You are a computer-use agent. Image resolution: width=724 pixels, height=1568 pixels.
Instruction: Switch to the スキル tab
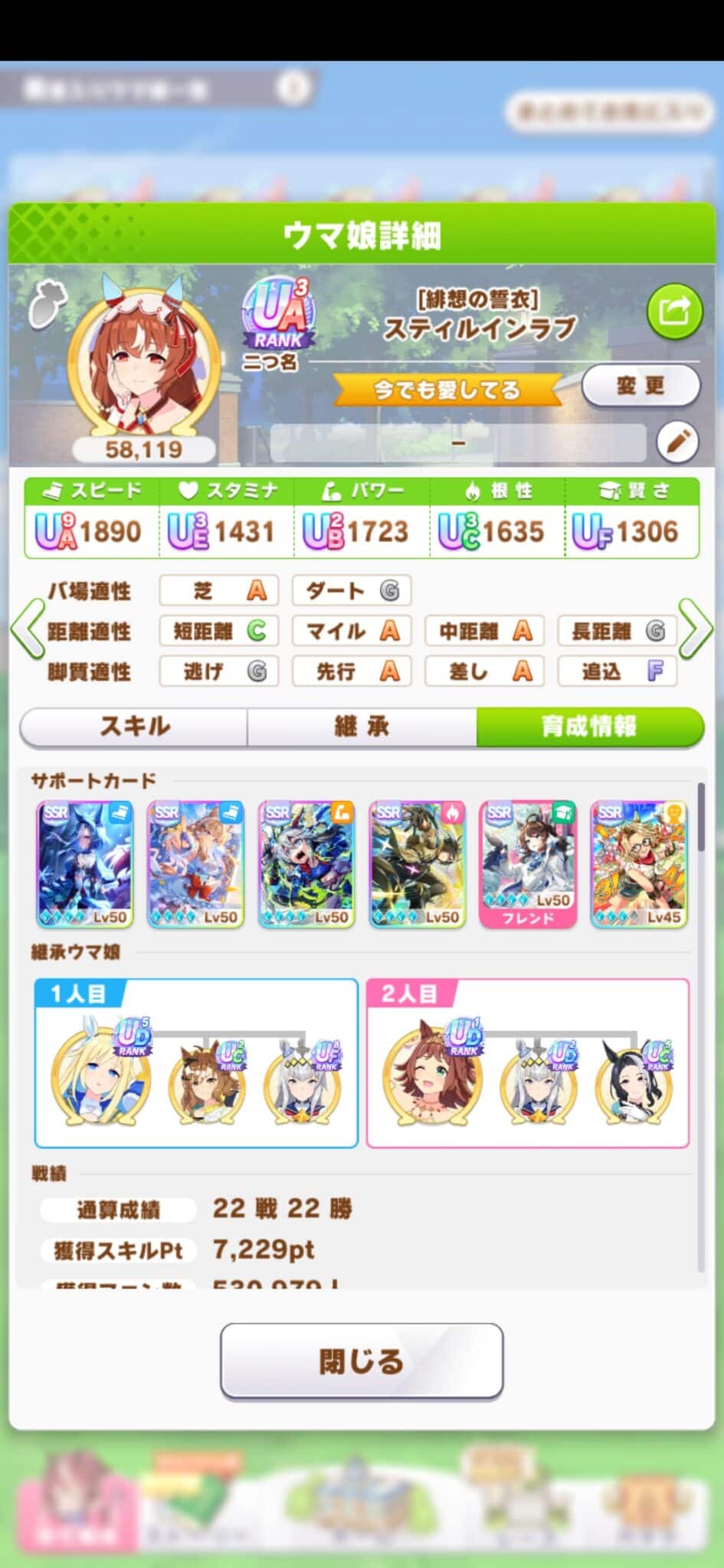tap(134, 726)
